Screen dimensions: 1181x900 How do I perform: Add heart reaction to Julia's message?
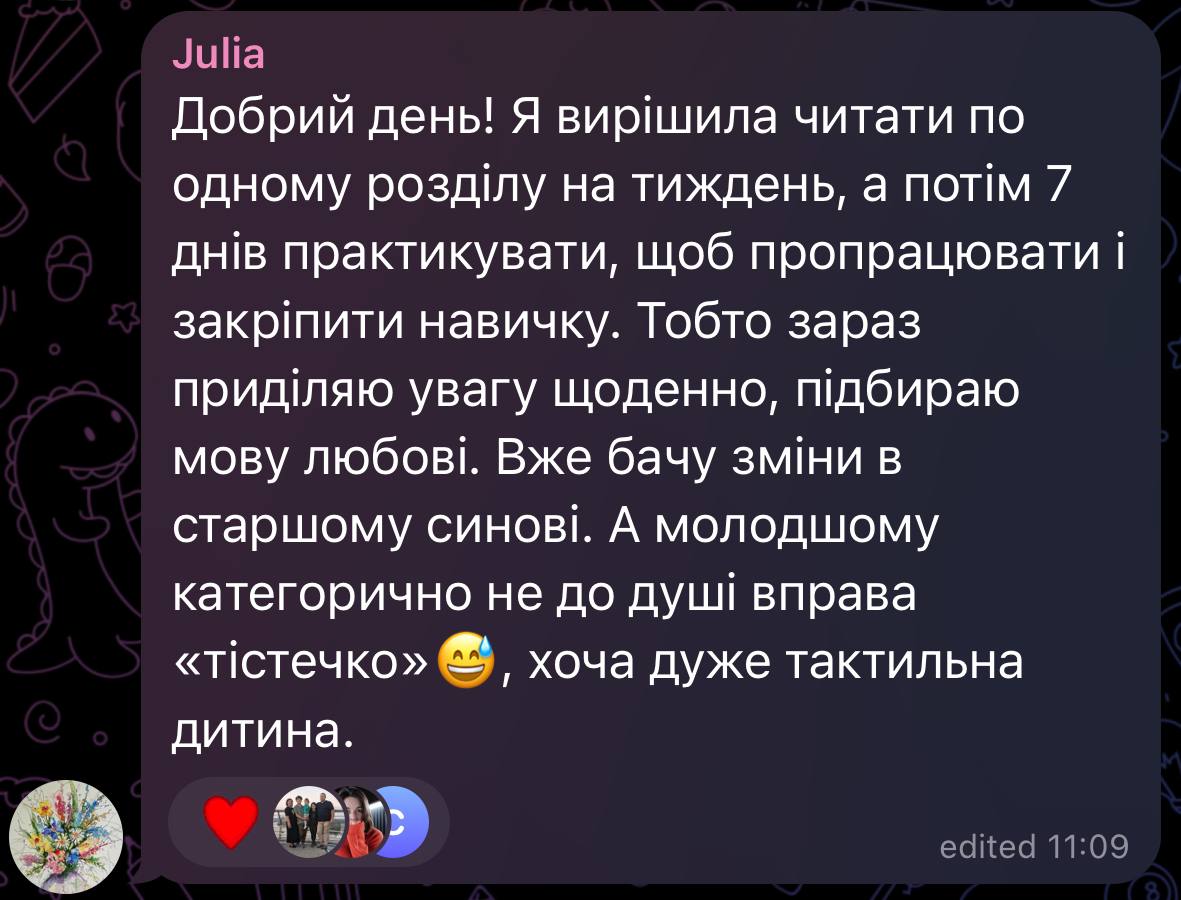coord(231,822)
